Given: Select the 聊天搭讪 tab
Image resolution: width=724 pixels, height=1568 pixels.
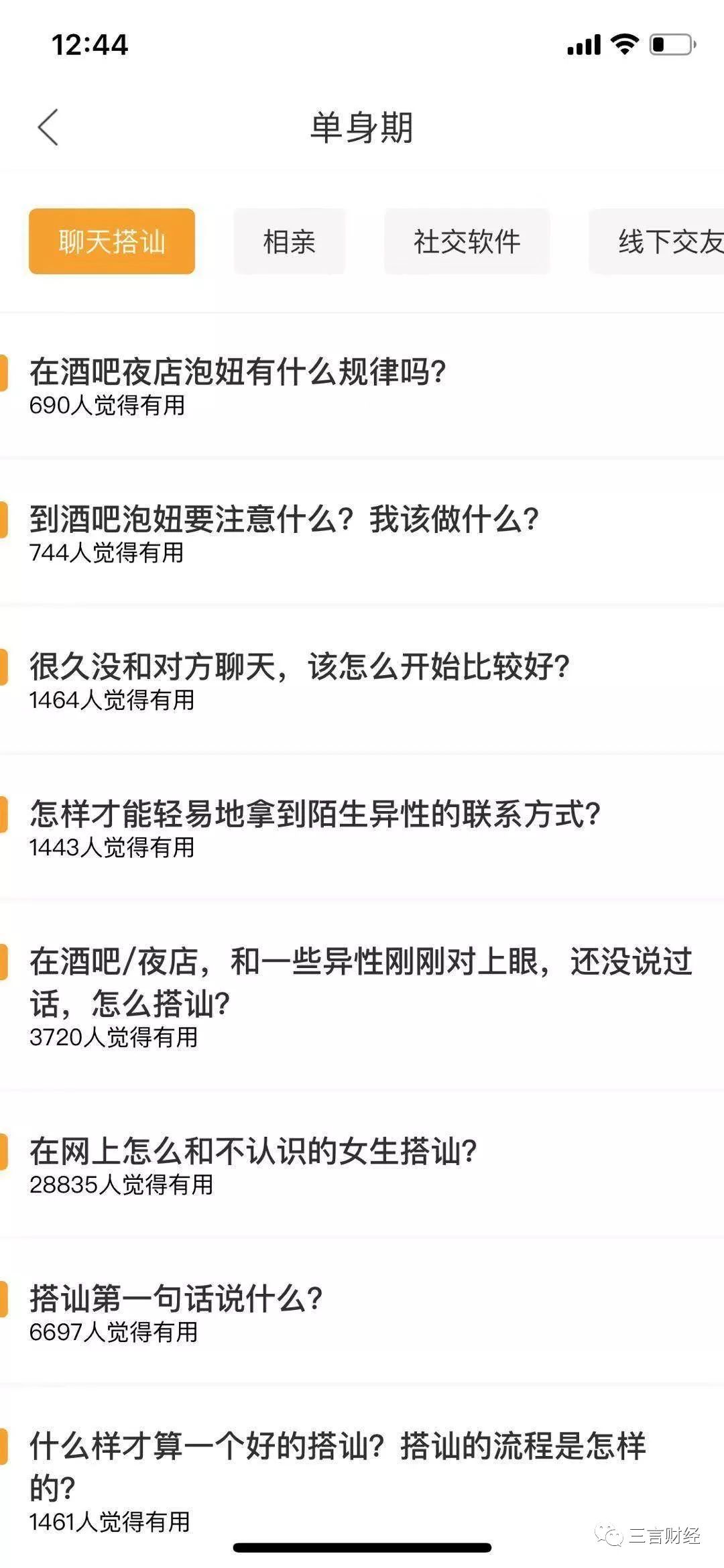Looking at the screenshot, I should (111, 242).
